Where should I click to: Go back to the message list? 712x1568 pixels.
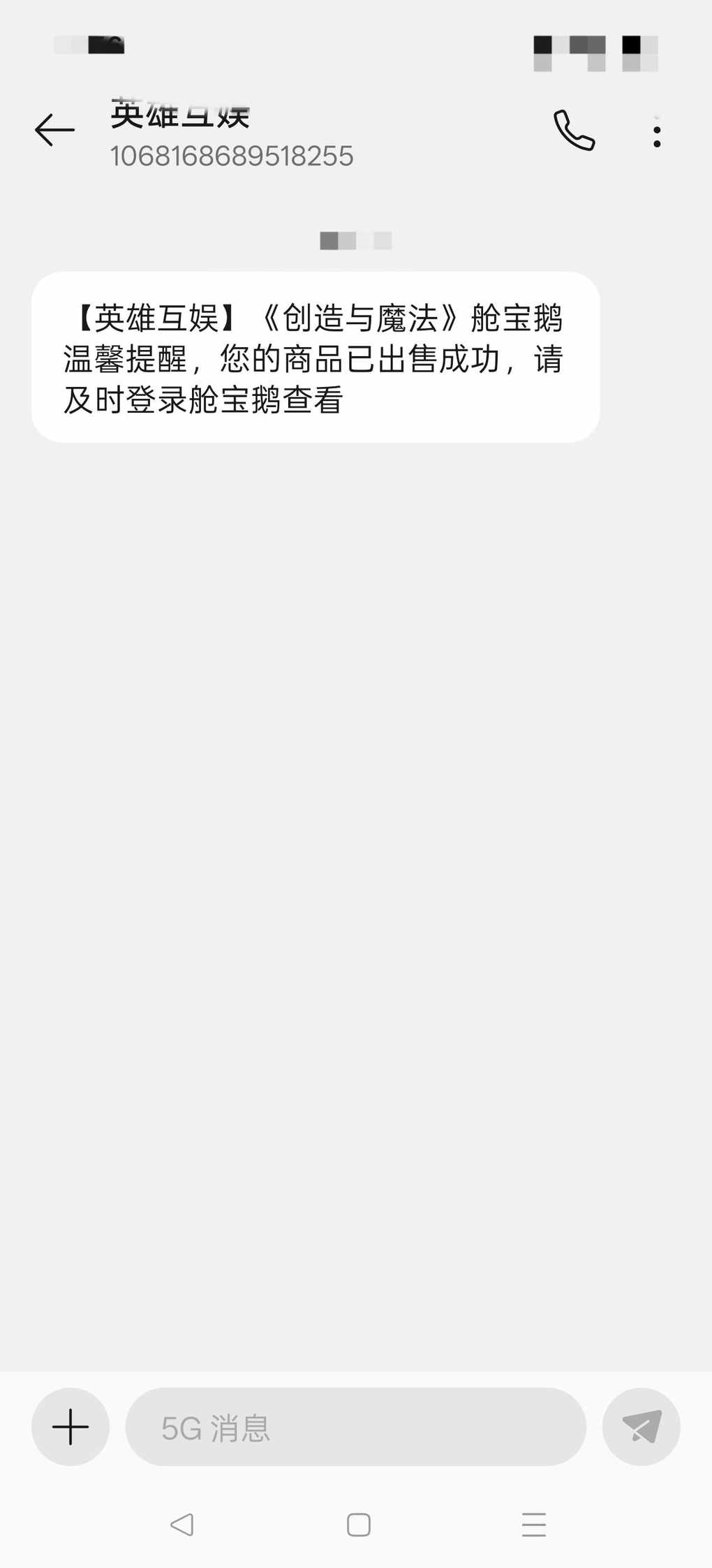(x=54, y=131)
